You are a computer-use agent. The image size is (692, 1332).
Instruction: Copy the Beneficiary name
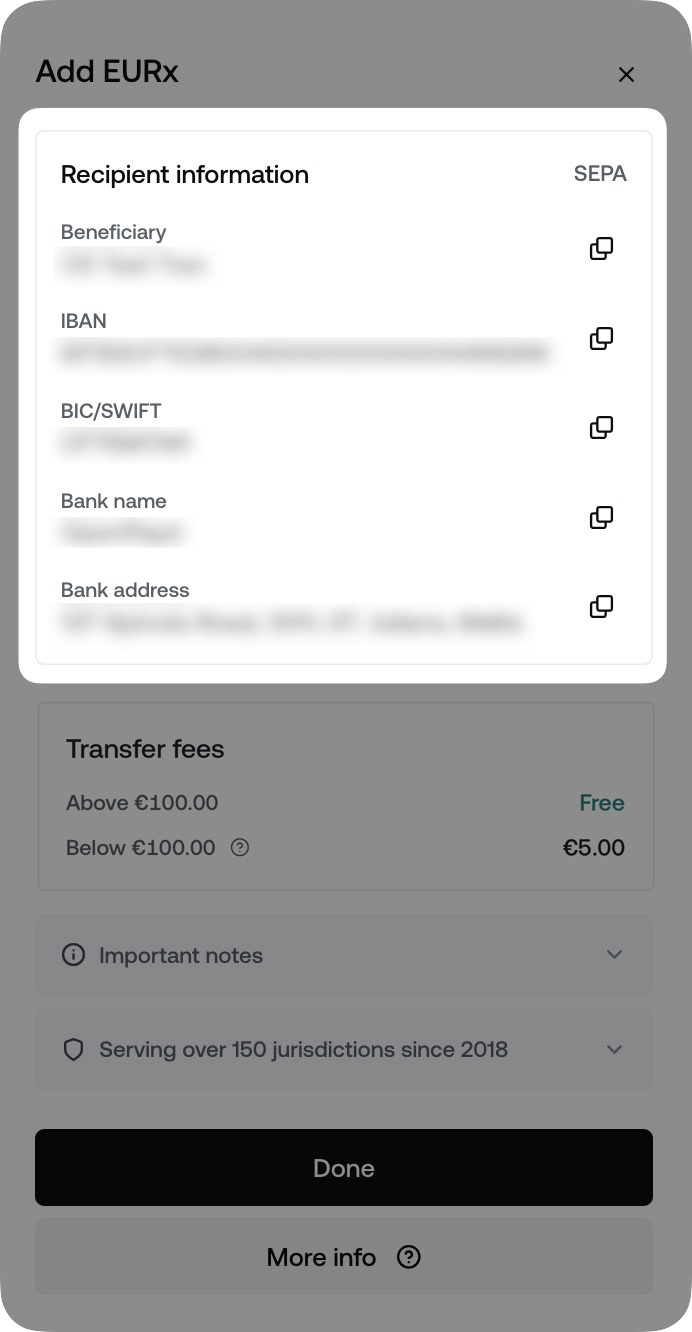click(601, 248)
